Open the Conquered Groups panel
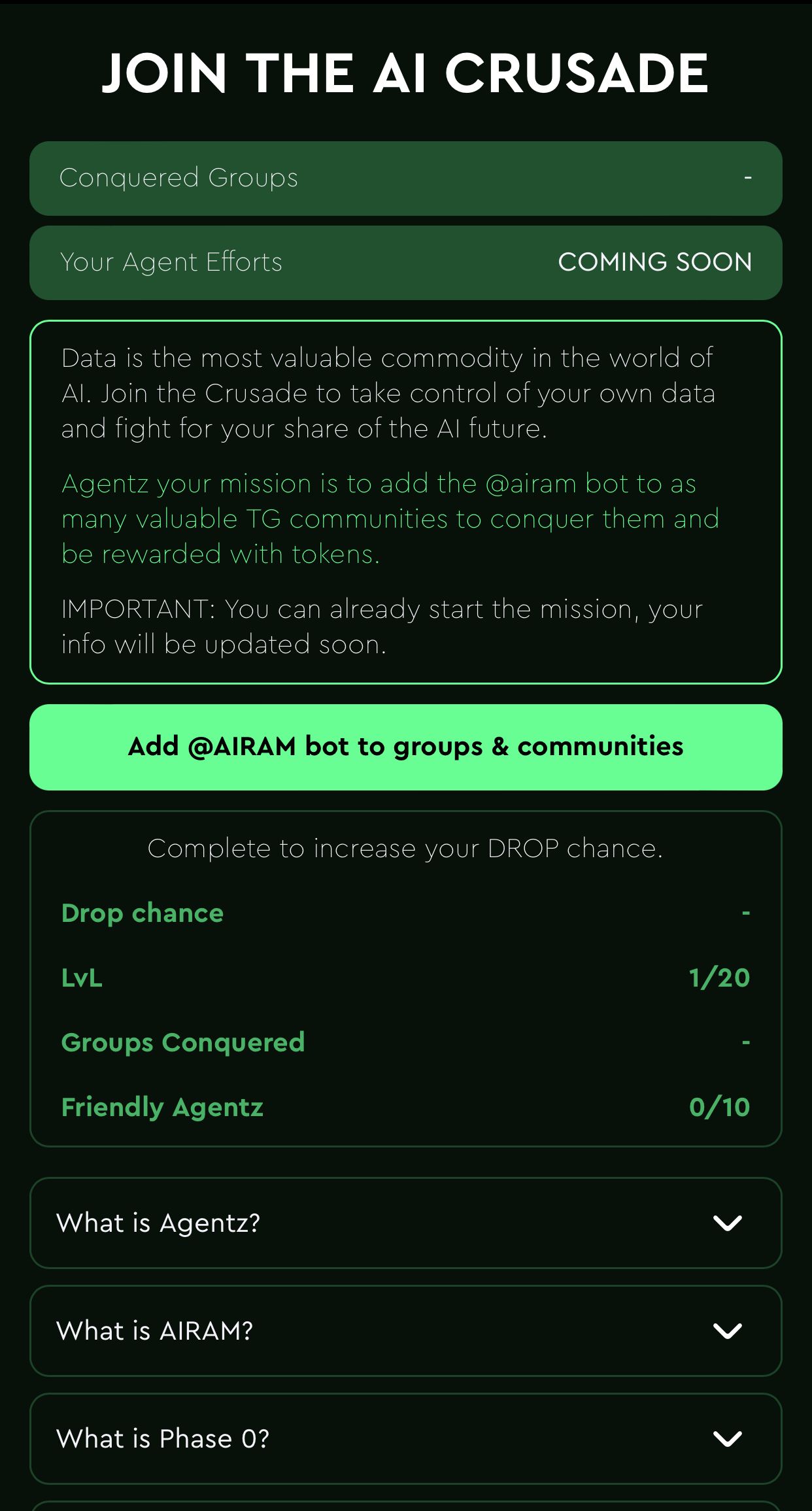 click(x=406, y=178)
